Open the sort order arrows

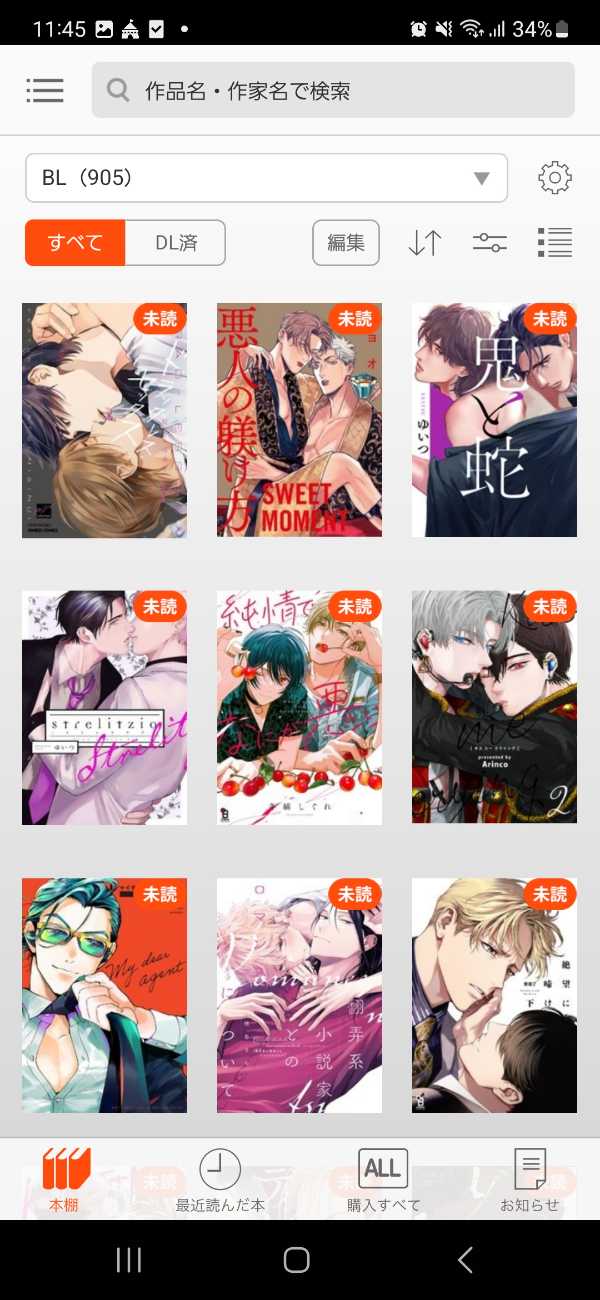coord(425,243)
